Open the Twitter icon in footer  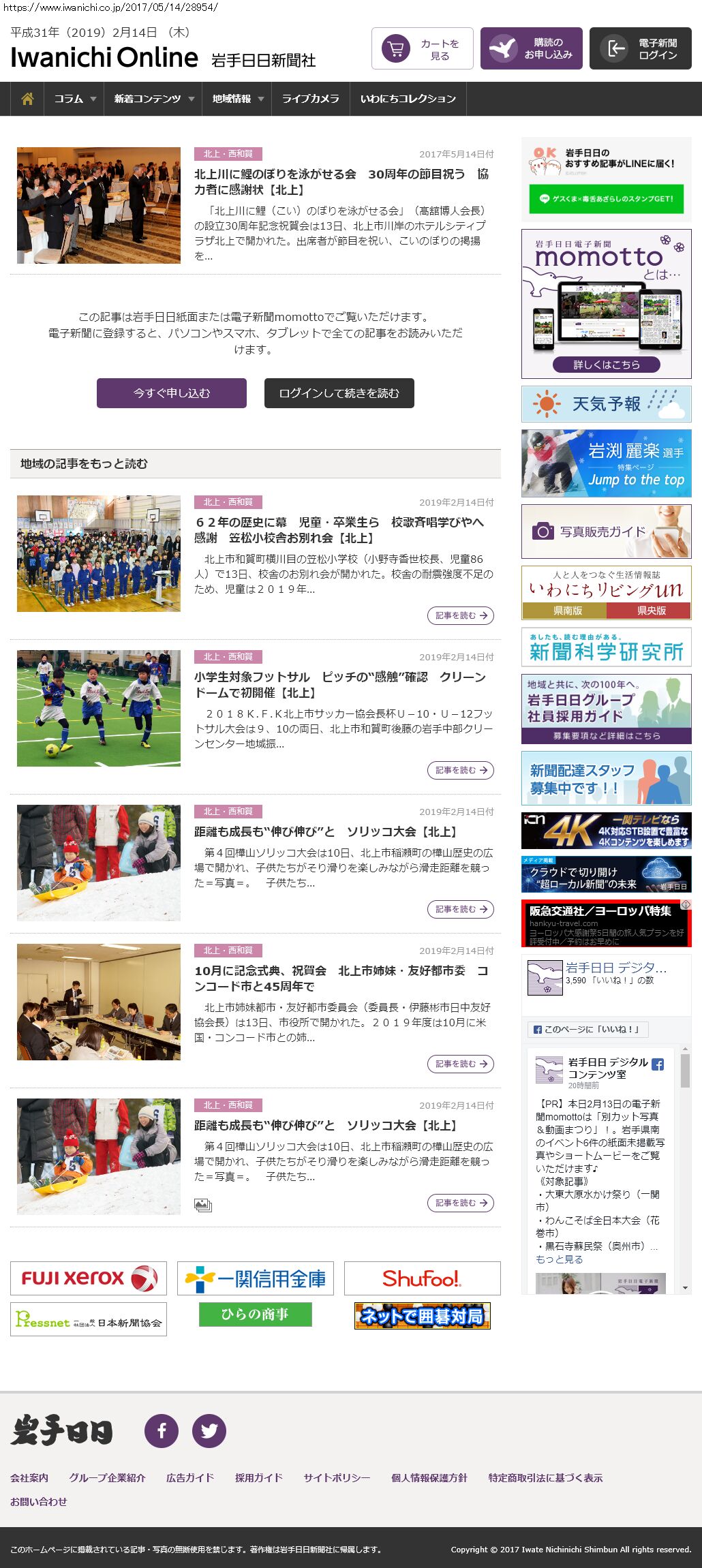(x=209, y=1430)
